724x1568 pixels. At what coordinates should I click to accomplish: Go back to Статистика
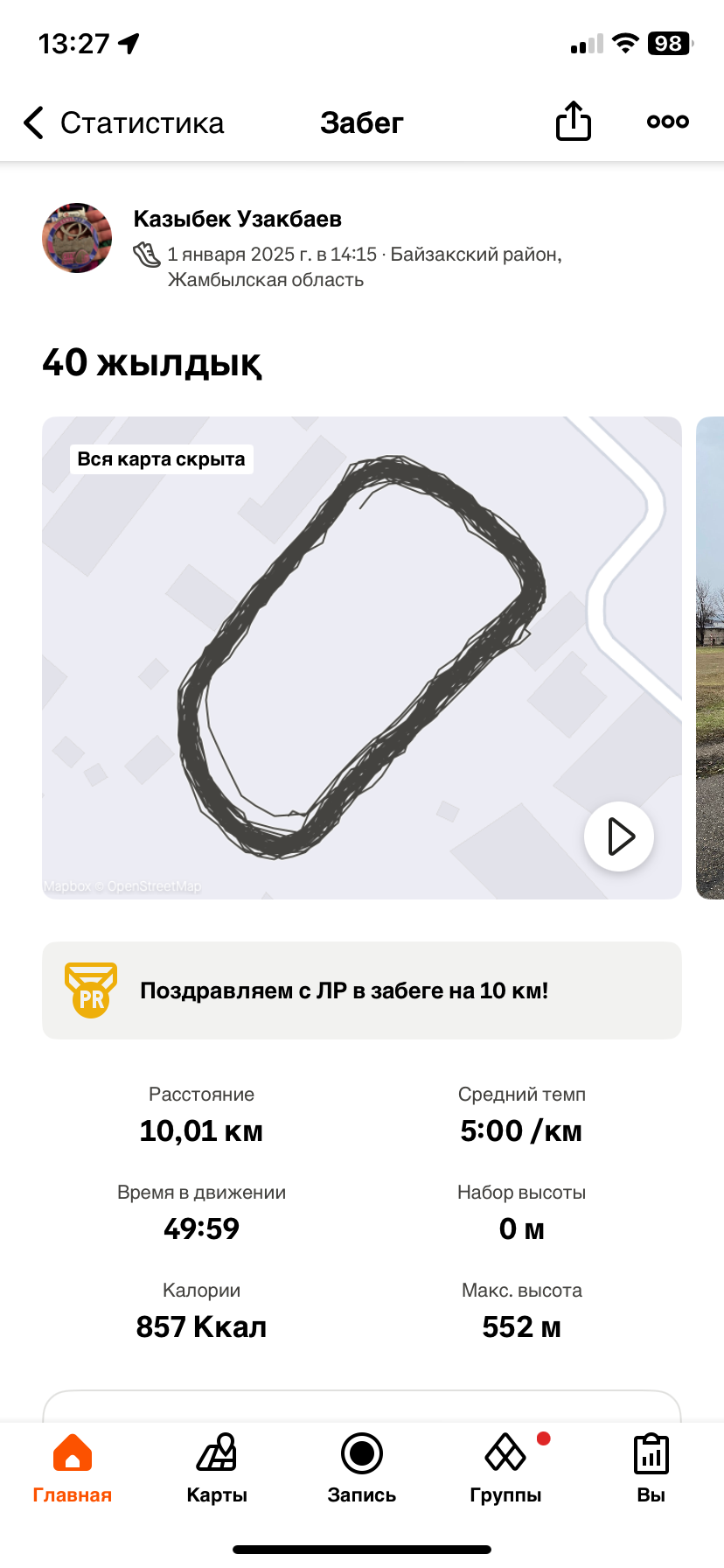[122, 123]
